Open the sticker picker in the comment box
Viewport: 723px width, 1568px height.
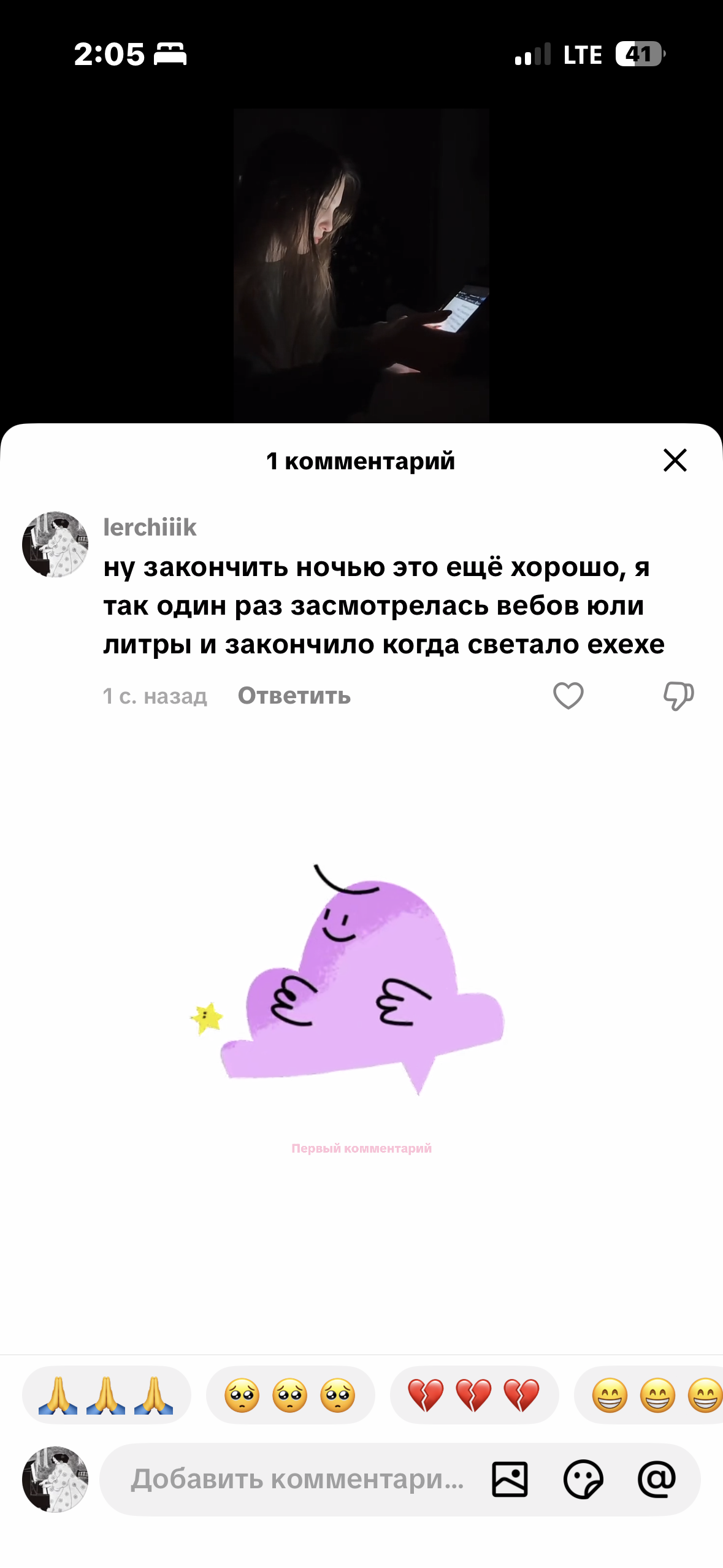coord(583,1479)
